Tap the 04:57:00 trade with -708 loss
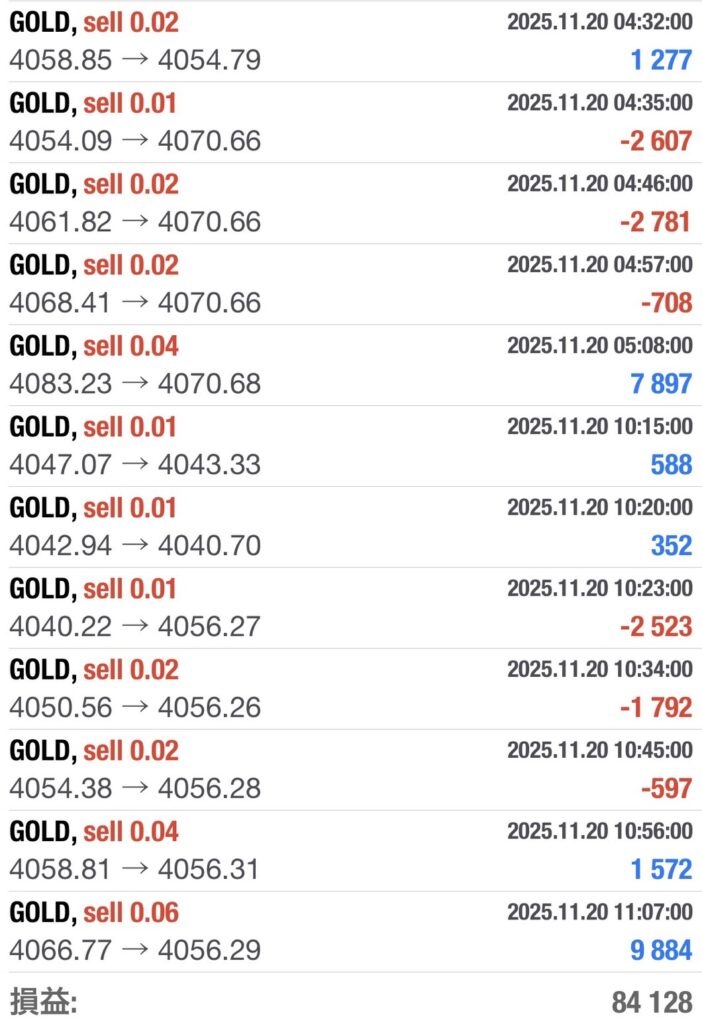 pos(350,284)
